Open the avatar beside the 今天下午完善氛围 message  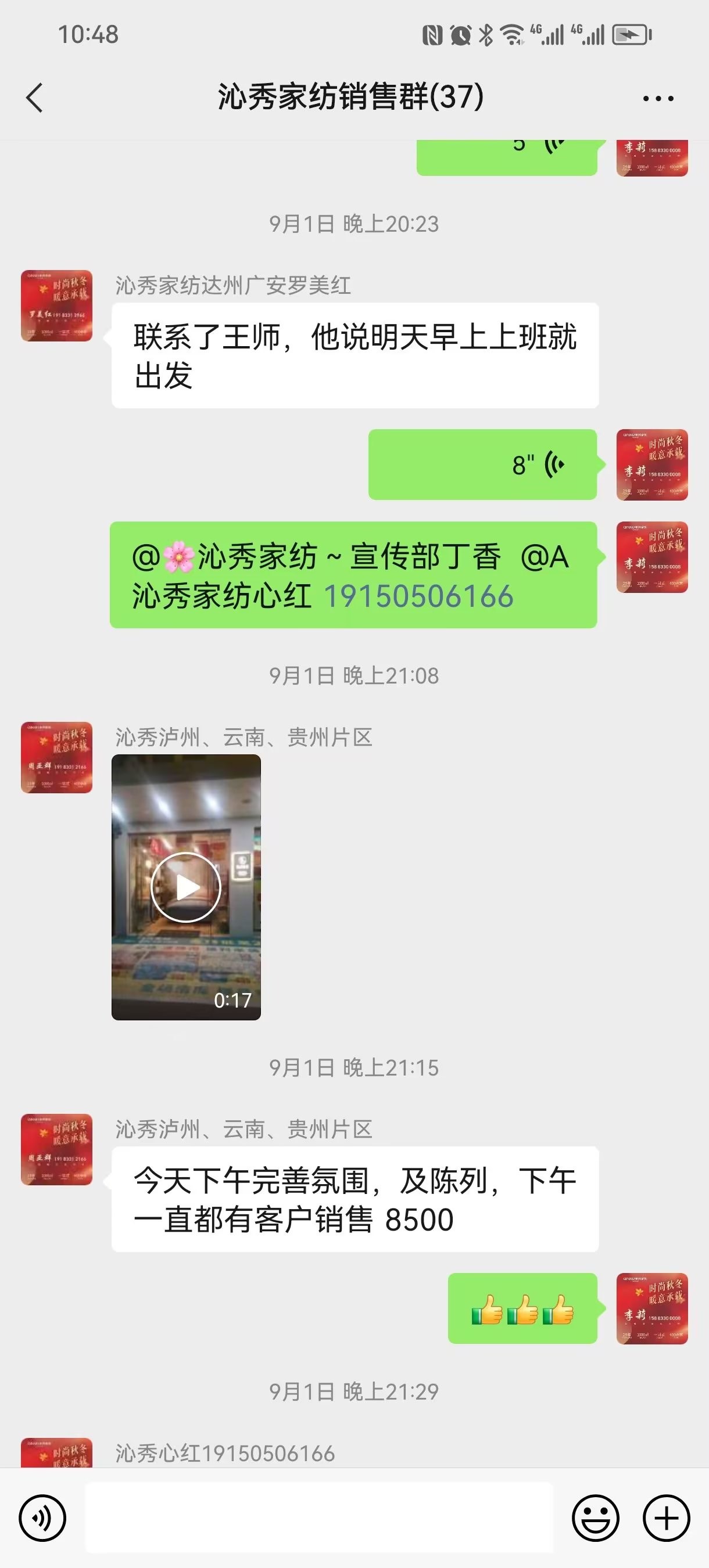56,1149
